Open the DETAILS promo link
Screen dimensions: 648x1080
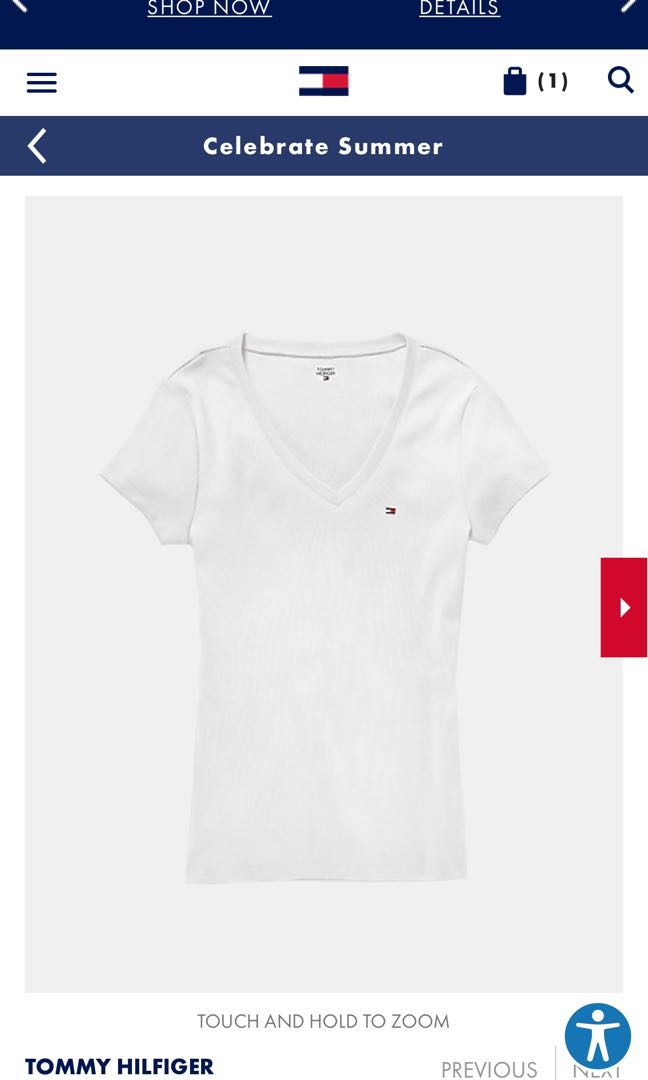coord(459,9)
